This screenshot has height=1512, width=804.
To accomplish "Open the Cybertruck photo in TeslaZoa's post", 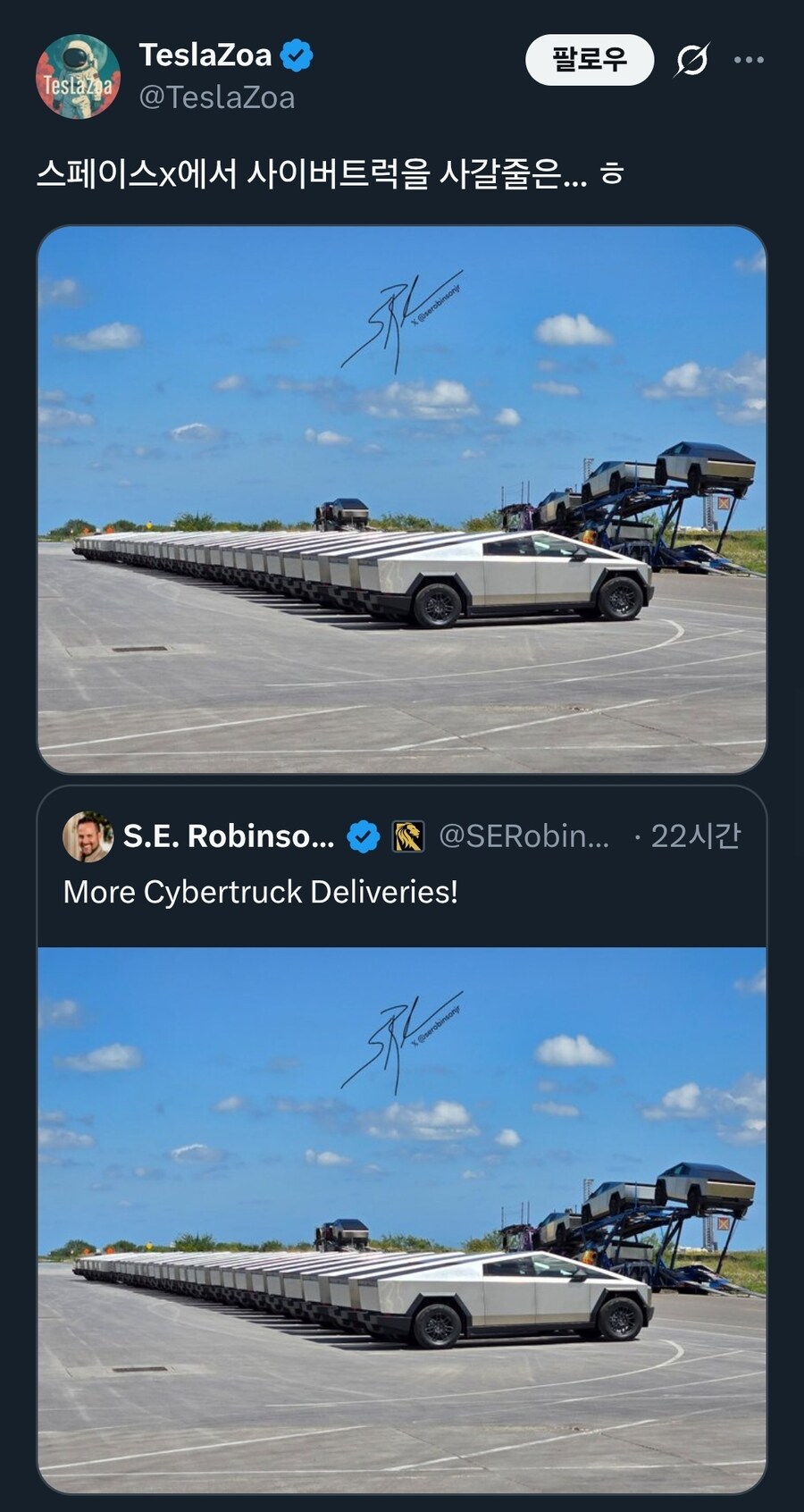I will point(401,499).
